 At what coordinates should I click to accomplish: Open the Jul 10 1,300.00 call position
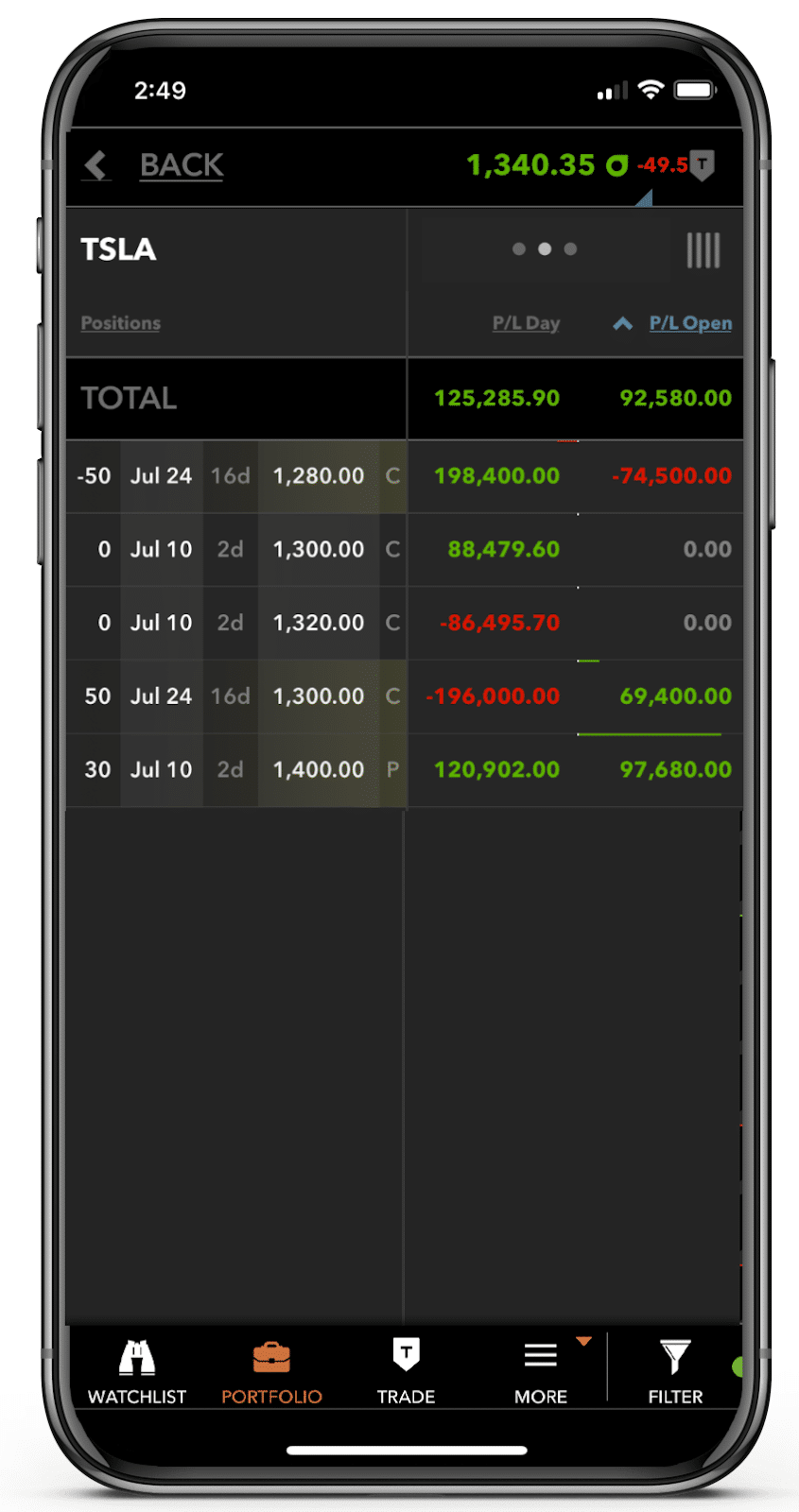[x=405, y=550]
